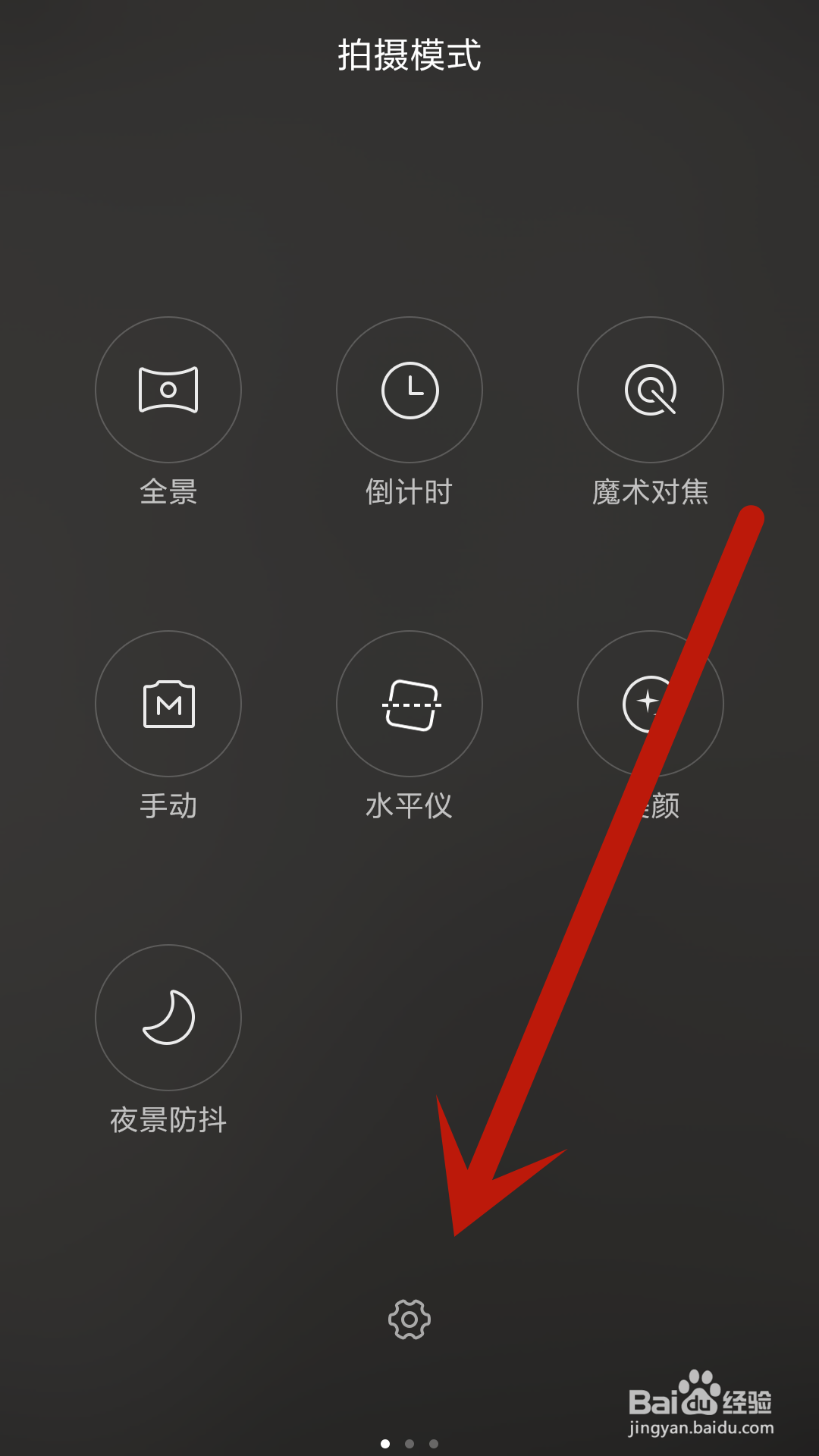
Task: Tap the 拍摄模式 title text
Action: coord(409,55)
